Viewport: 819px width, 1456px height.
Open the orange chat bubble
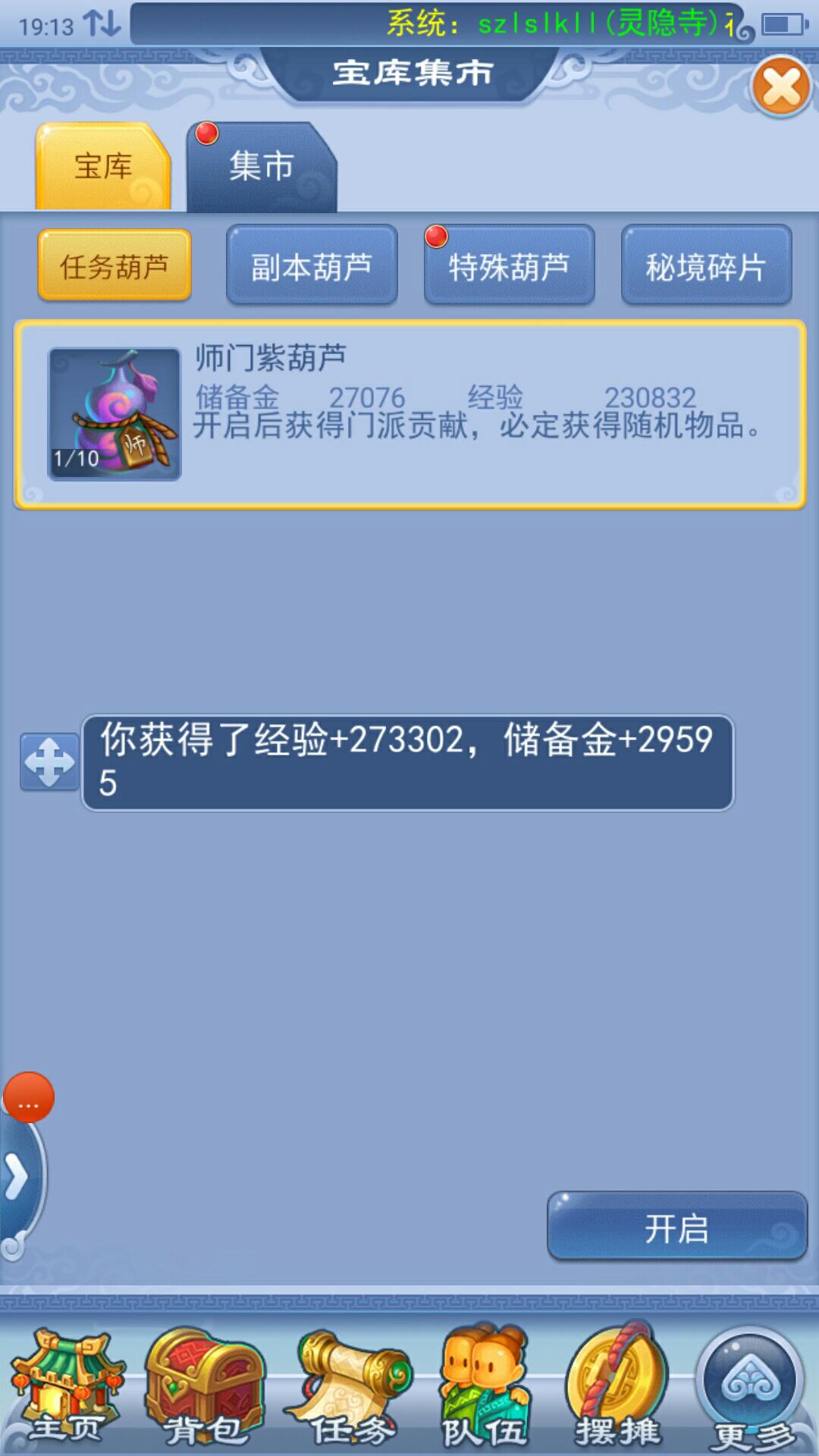point(29,1097)
